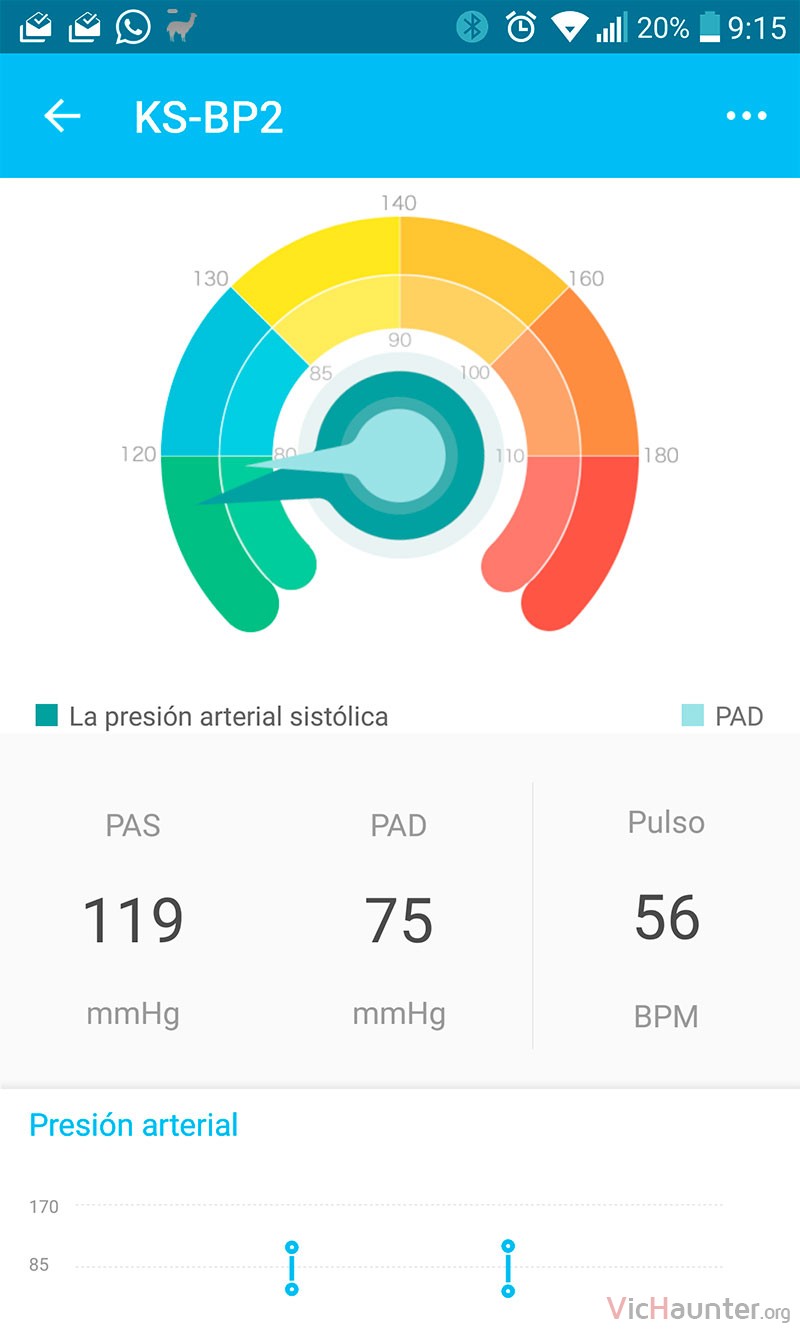Go back using the arrow icon
This screenshot has height=1329, width=800.
(x=62, y=116)
